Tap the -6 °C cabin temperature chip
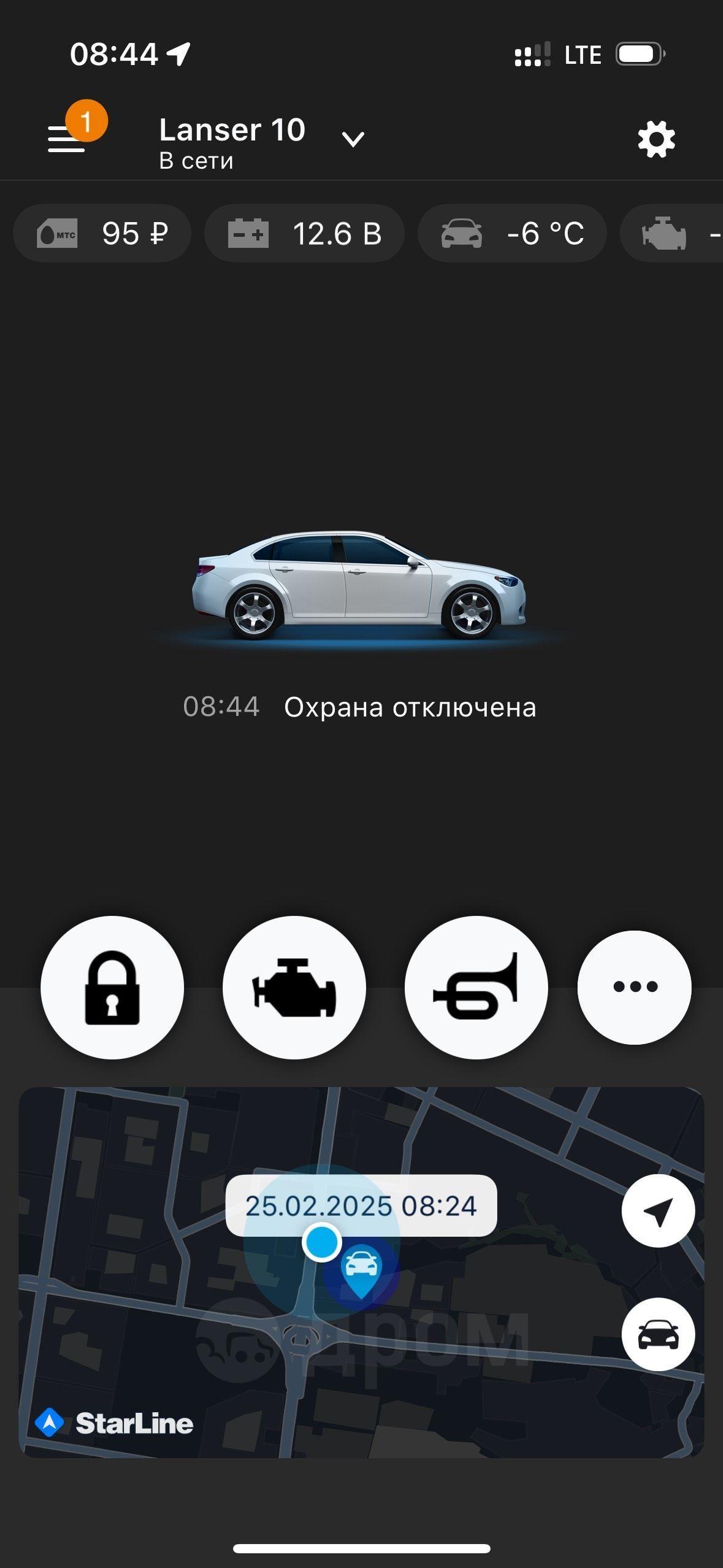 512,234
